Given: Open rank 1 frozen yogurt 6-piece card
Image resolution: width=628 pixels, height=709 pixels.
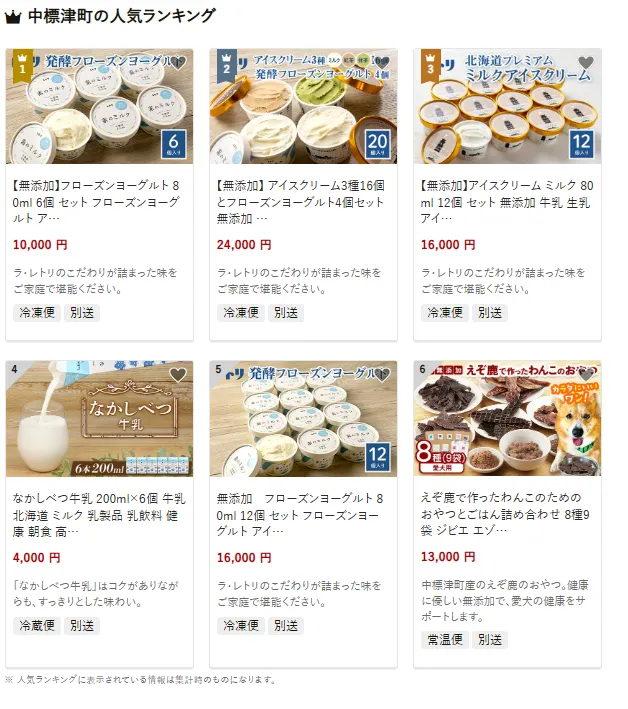Looking at the screenshot, I should coord(98,200).
